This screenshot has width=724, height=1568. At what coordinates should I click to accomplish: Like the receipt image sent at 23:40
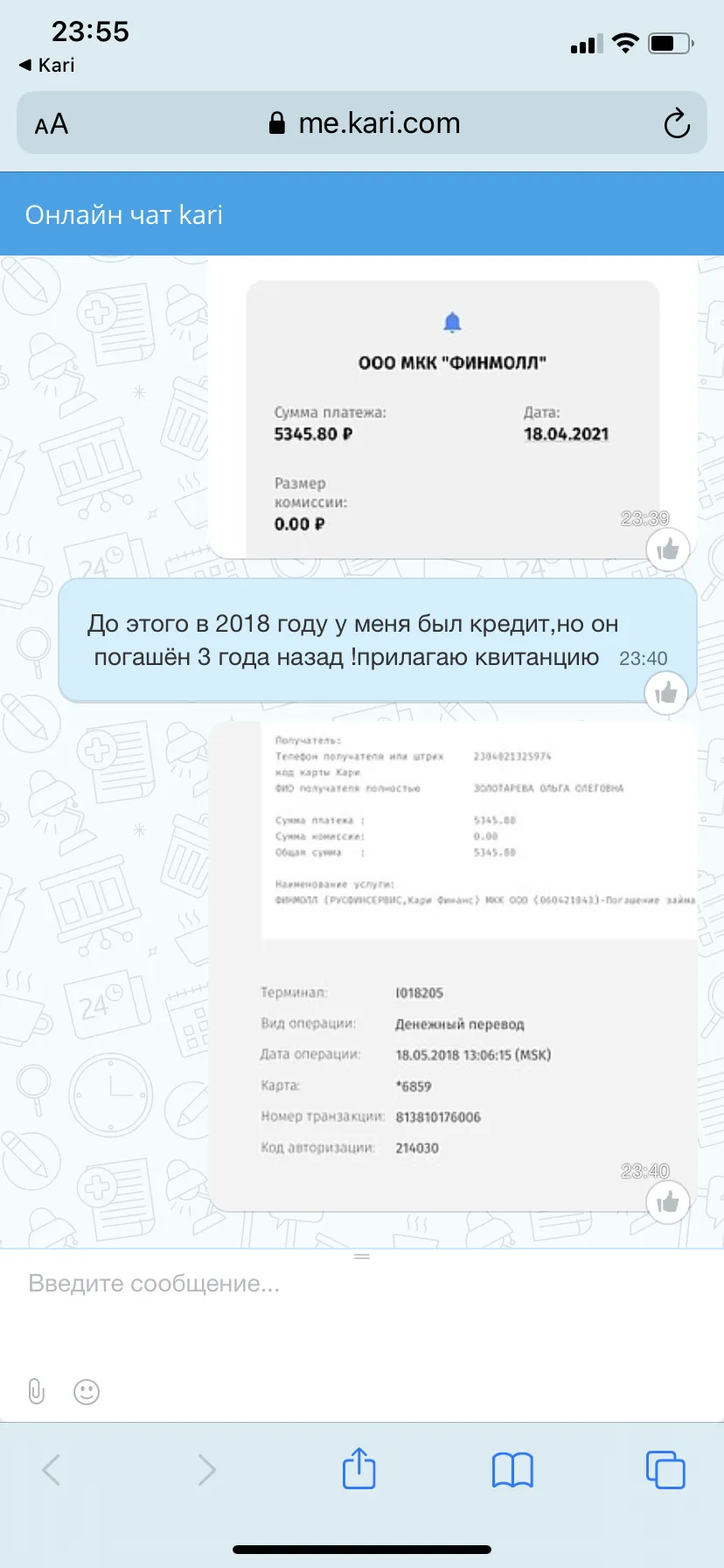(667, 1201)
